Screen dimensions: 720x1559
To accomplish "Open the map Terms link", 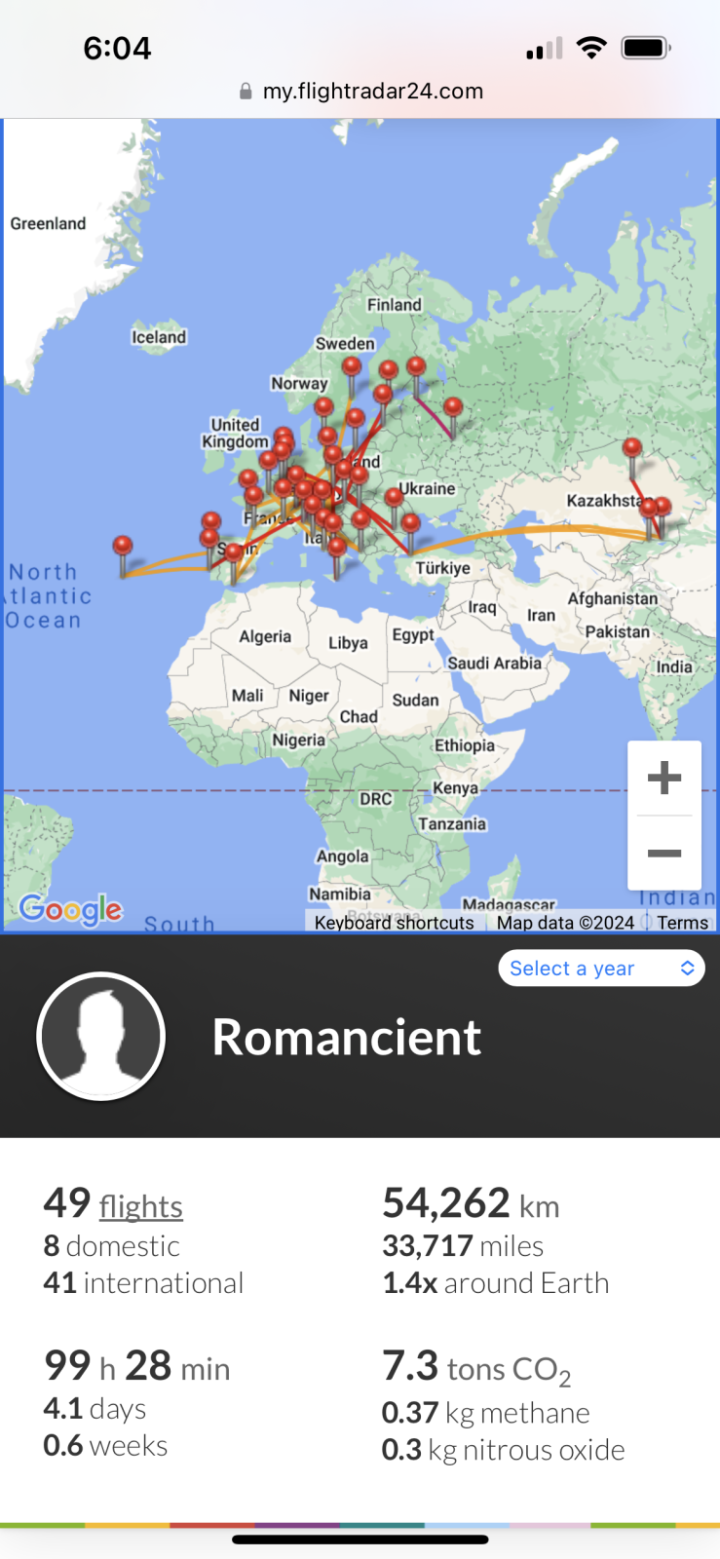I will click(x=683, y=922).
